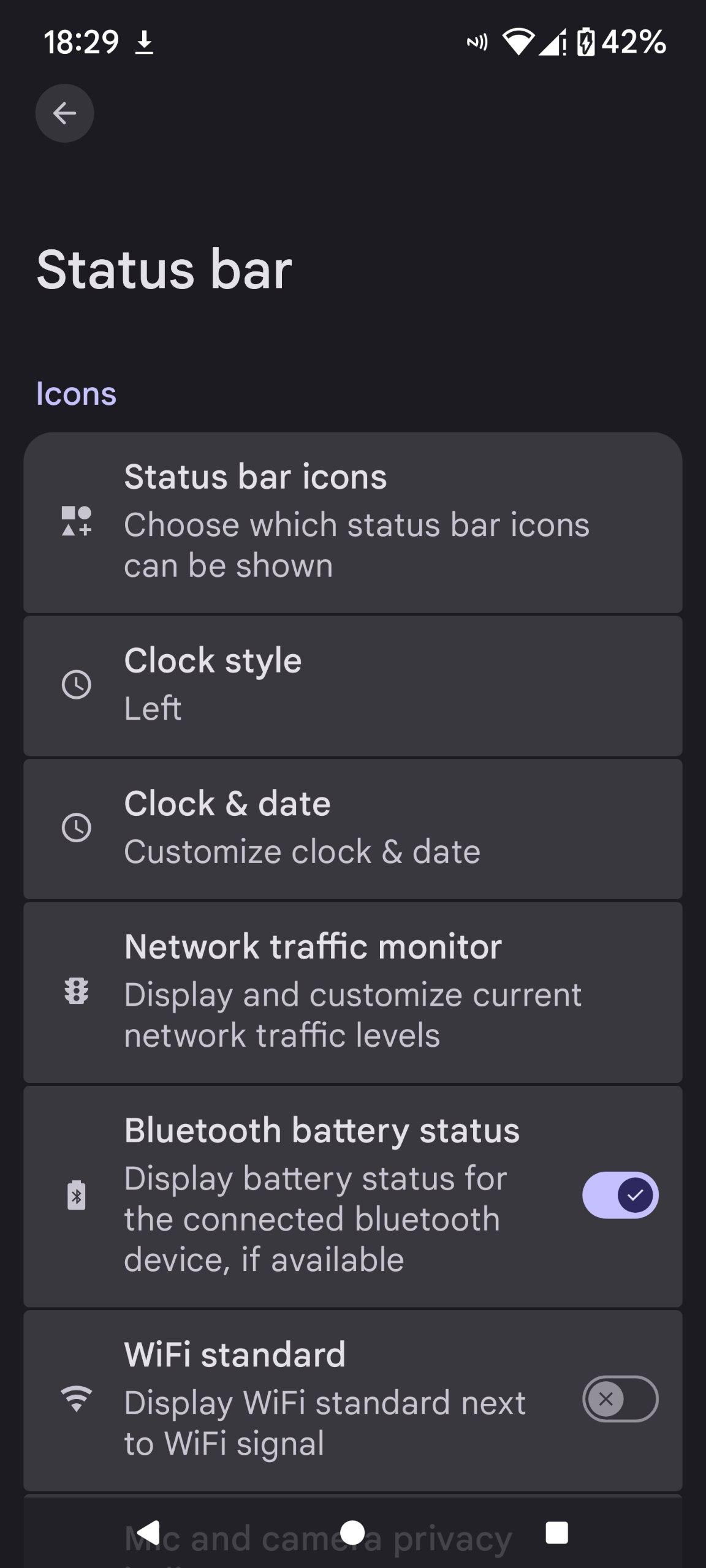
Task: Tap the system home button
Action: pos(352,1532)
